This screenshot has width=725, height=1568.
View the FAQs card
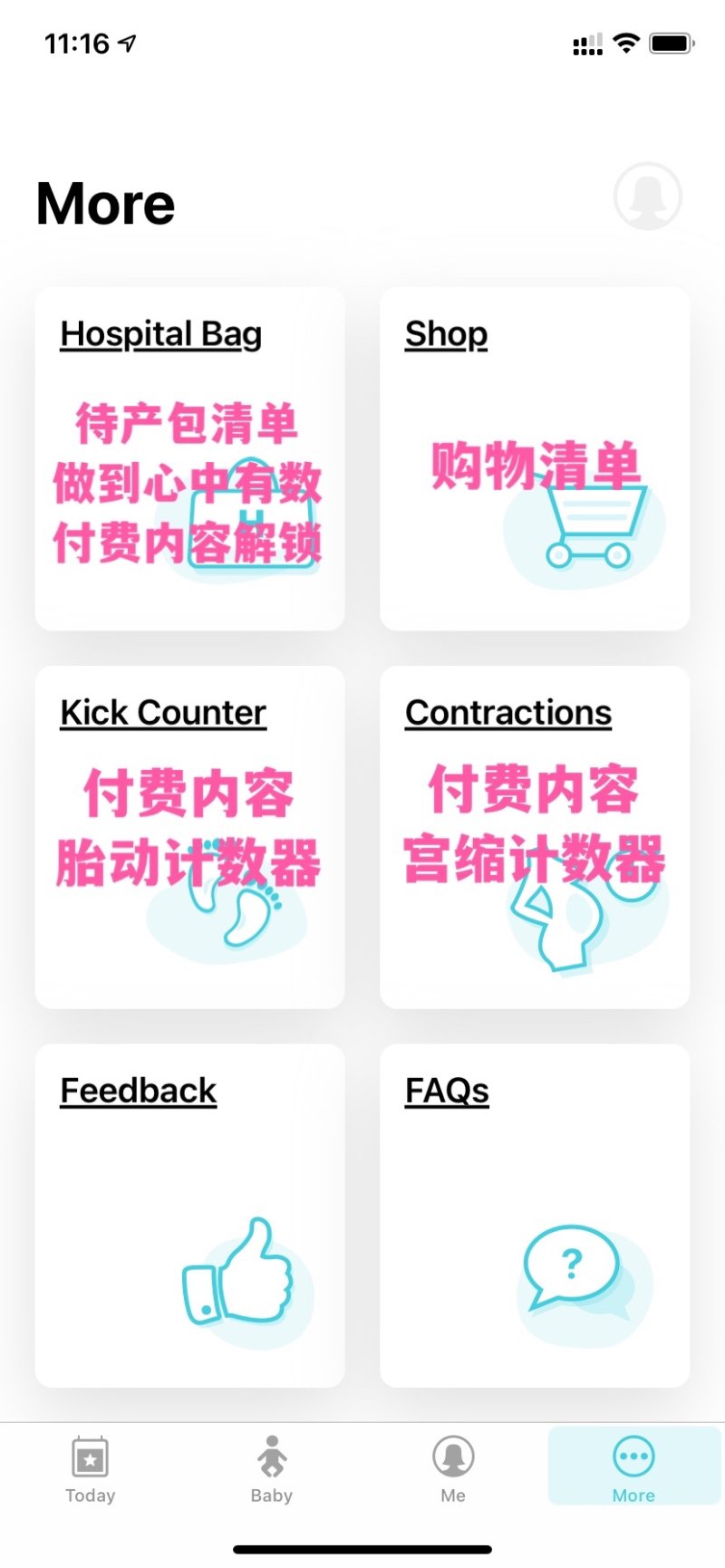click(535, 1215)
